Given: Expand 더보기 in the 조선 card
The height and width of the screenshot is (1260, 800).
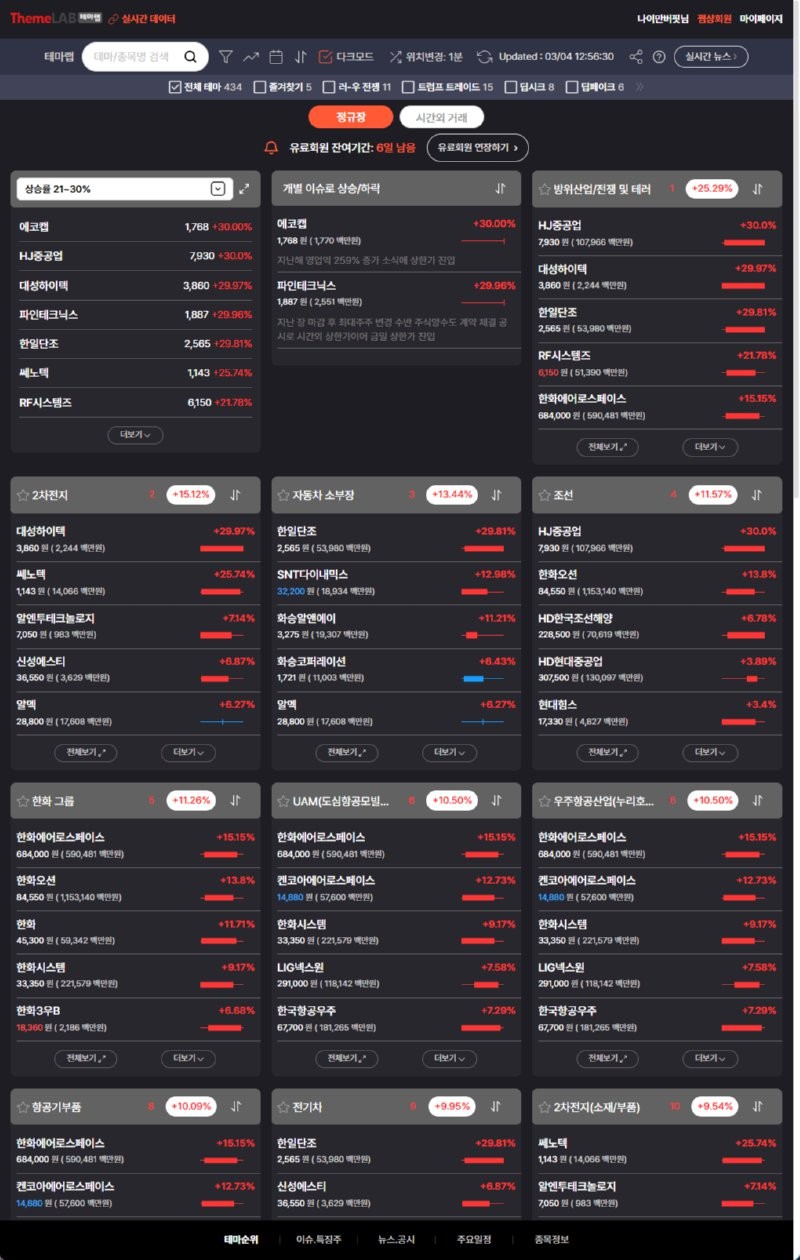Looking at the screenshot, I should (710, 752).
